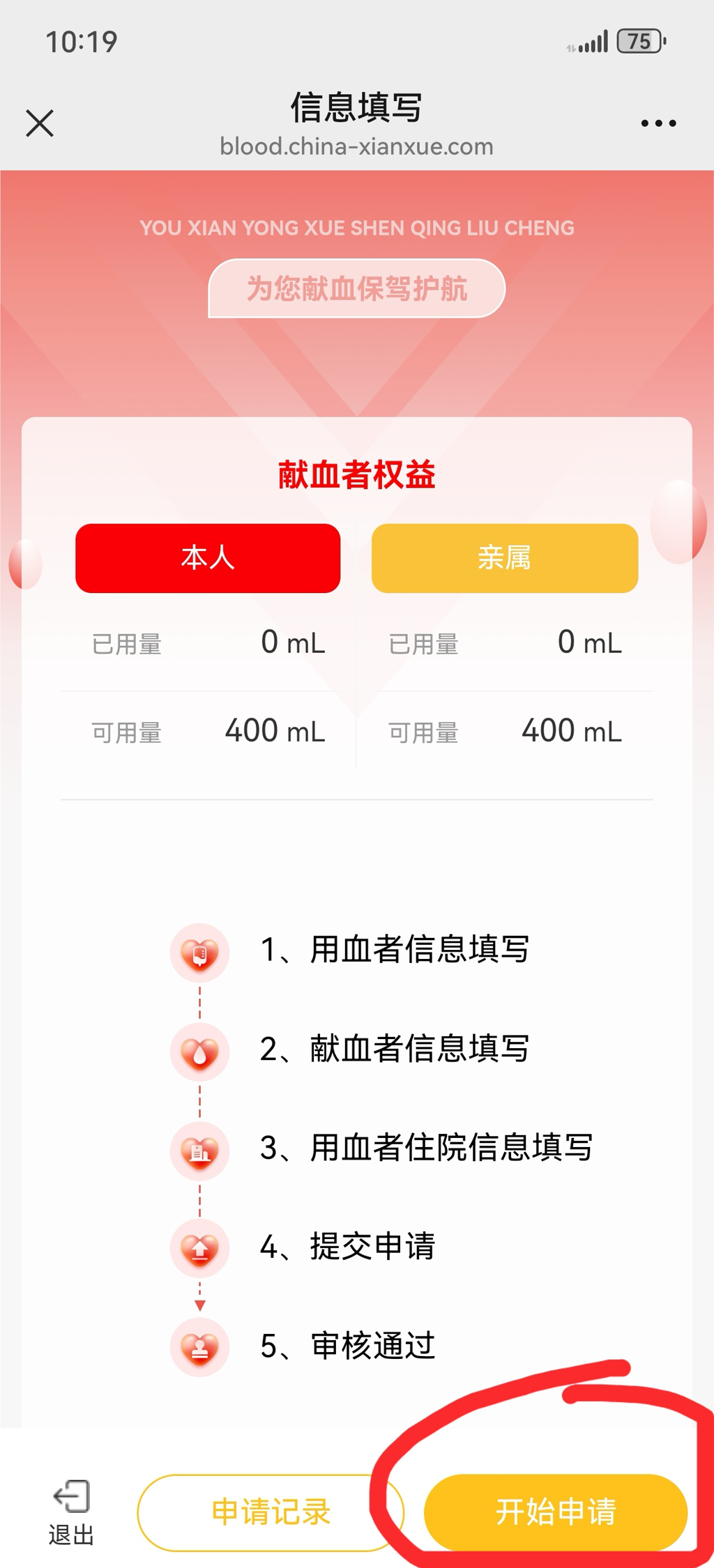Open 申请记录 application records

pos(270,1512)
